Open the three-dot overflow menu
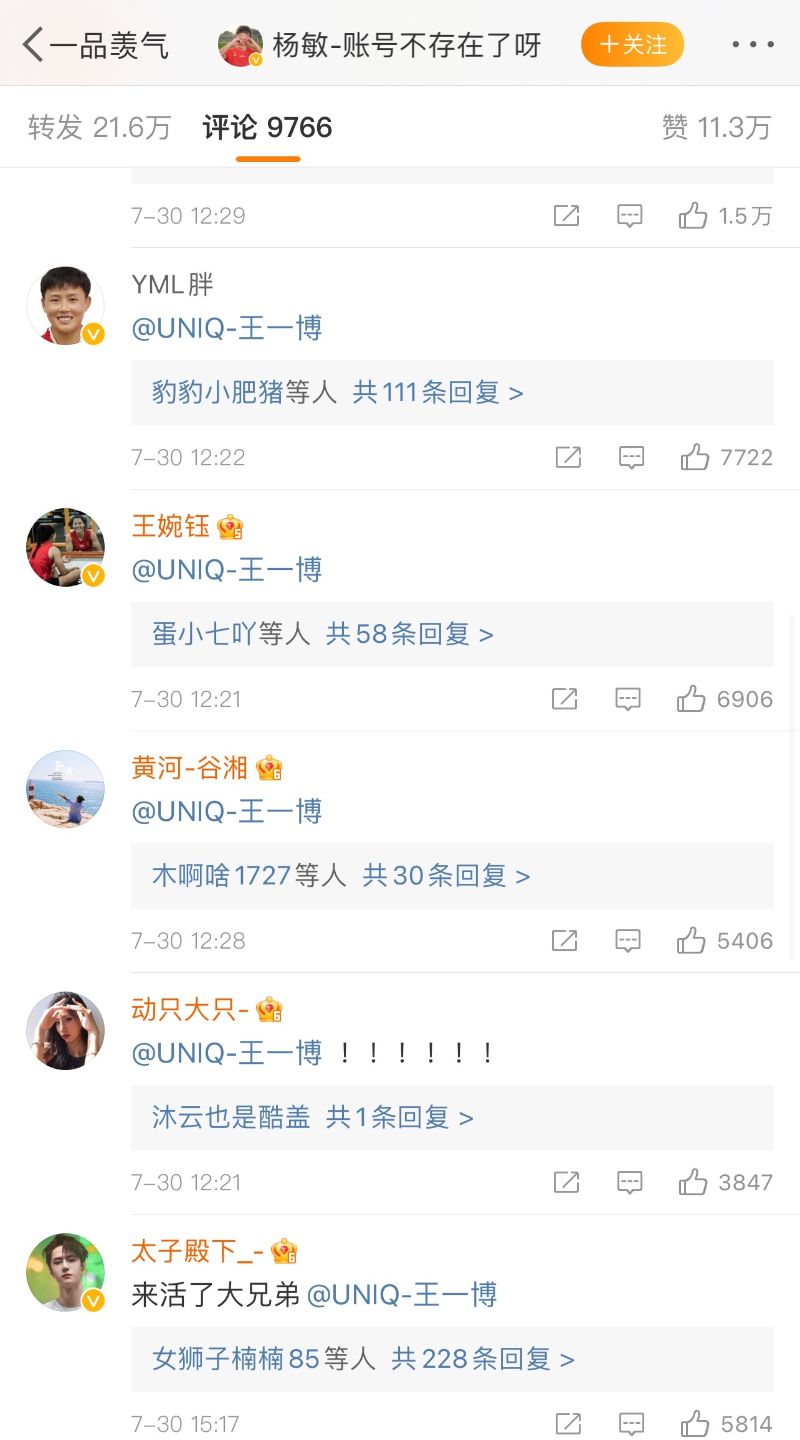 point(752,45)
